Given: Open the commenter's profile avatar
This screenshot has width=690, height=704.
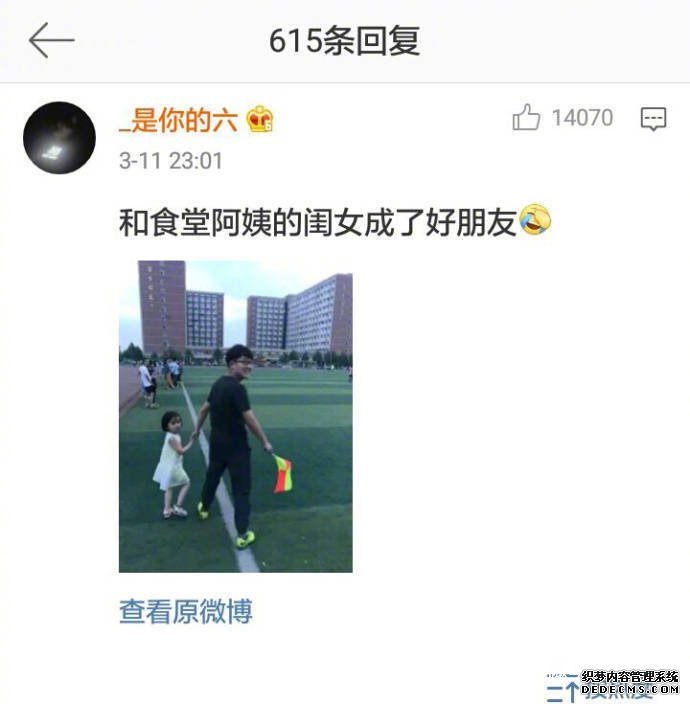Looking at the screenshot, I should 59,138.
